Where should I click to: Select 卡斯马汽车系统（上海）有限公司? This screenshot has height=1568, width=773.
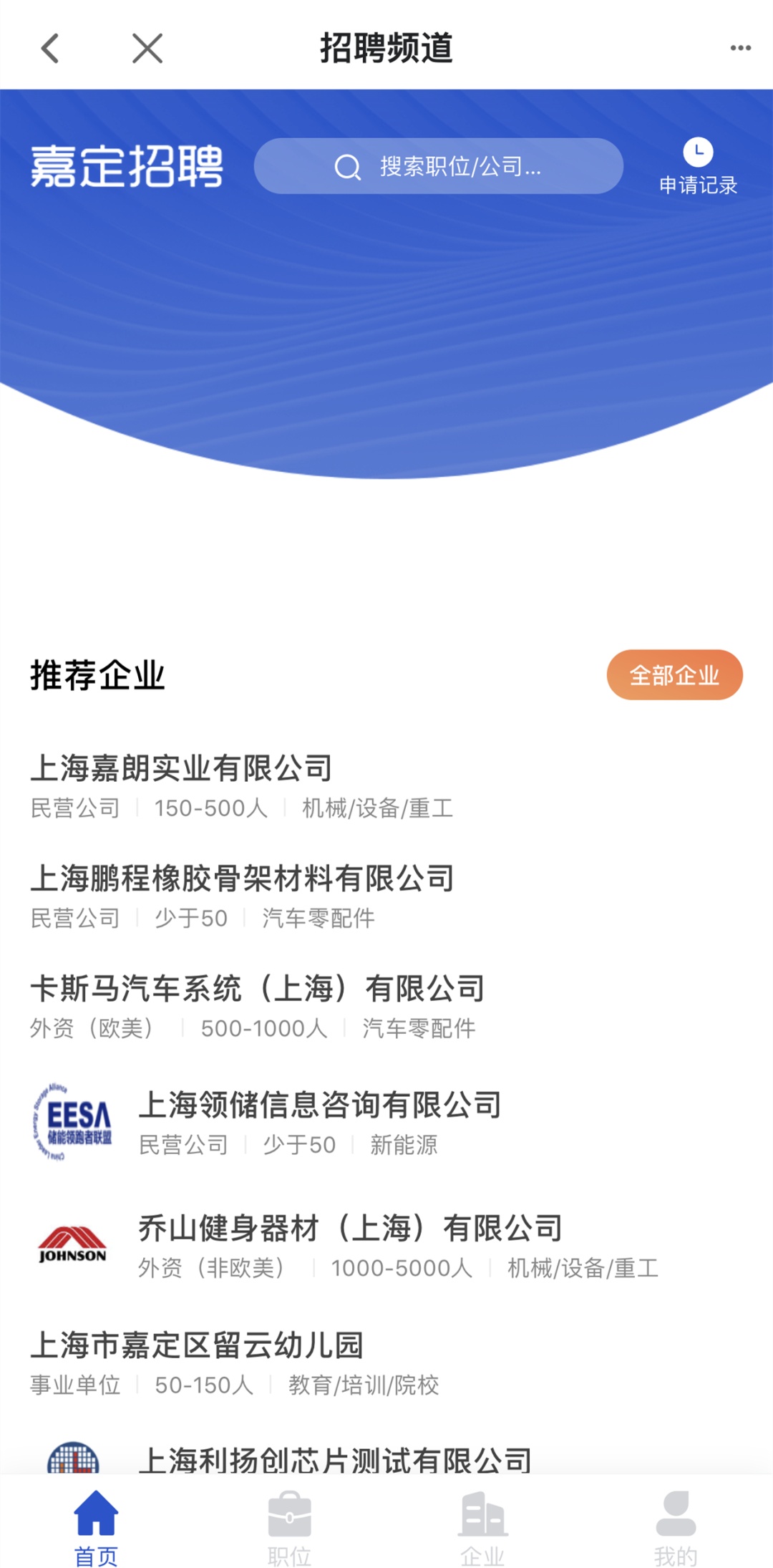(258, 989)
